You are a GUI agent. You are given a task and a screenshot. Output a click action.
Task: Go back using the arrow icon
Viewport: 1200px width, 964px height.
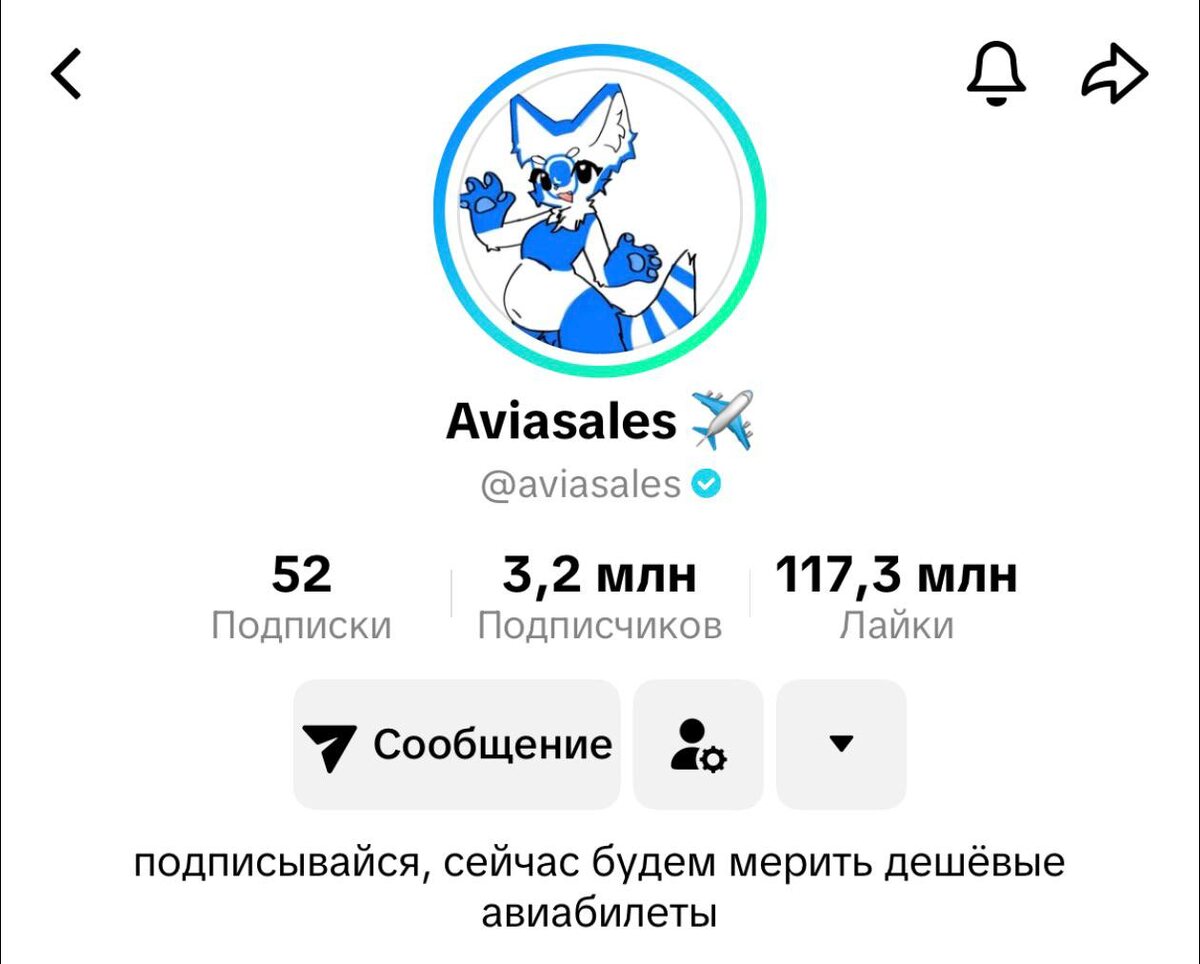[x=67, y=75]
